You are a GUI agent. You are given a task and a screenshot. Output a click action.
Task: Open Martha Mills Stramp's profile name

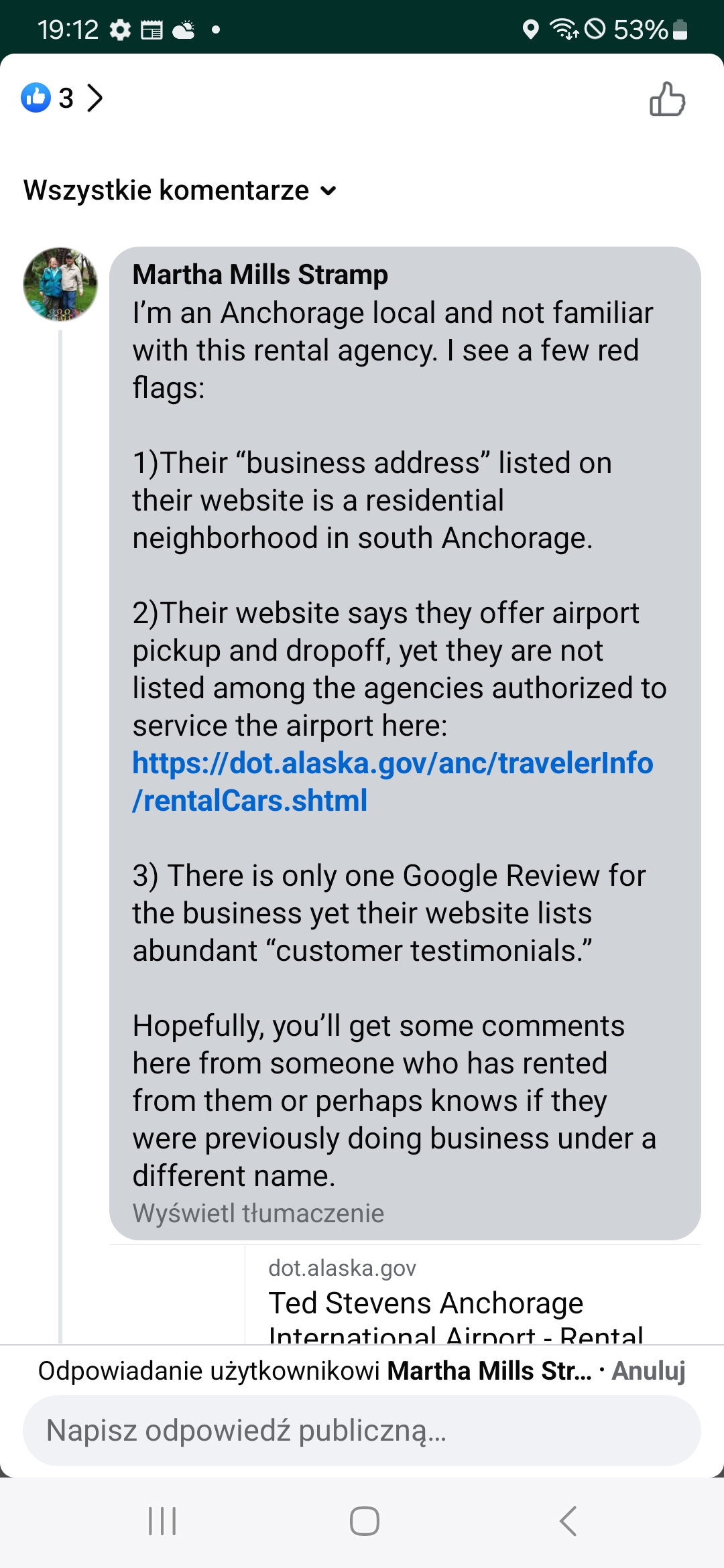pos(260,275)
